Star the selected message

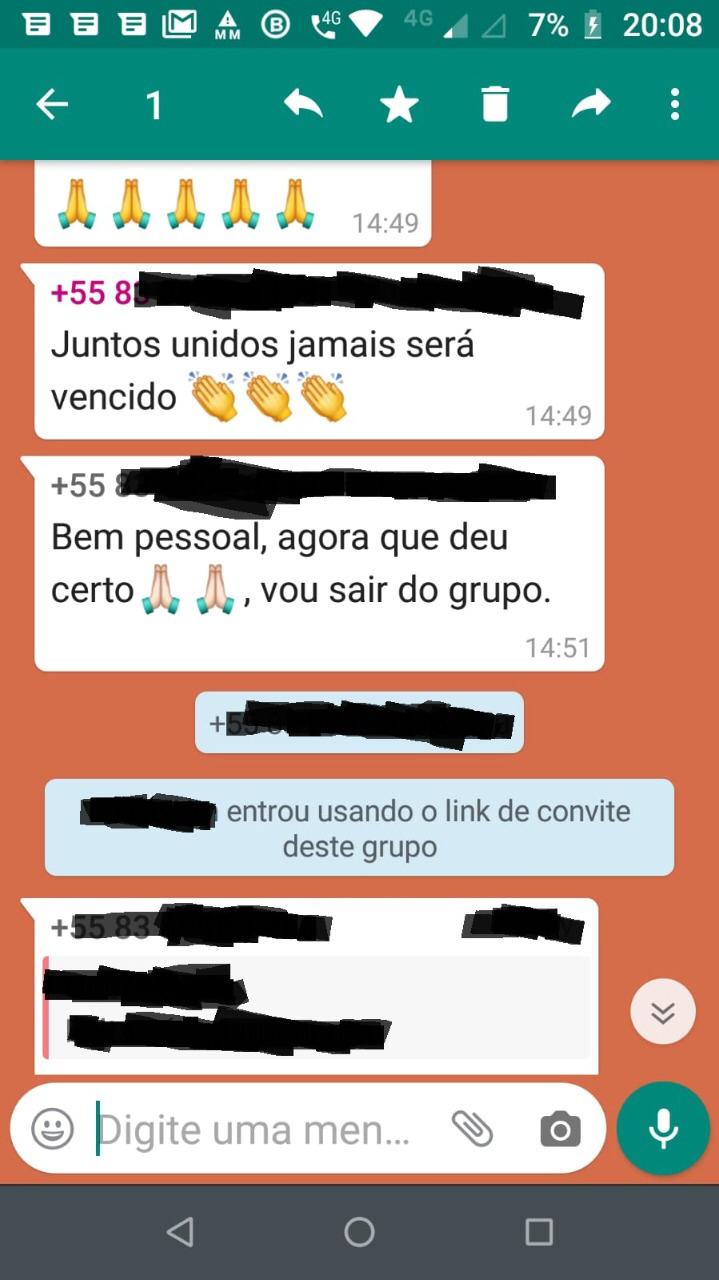pos(399,104)
